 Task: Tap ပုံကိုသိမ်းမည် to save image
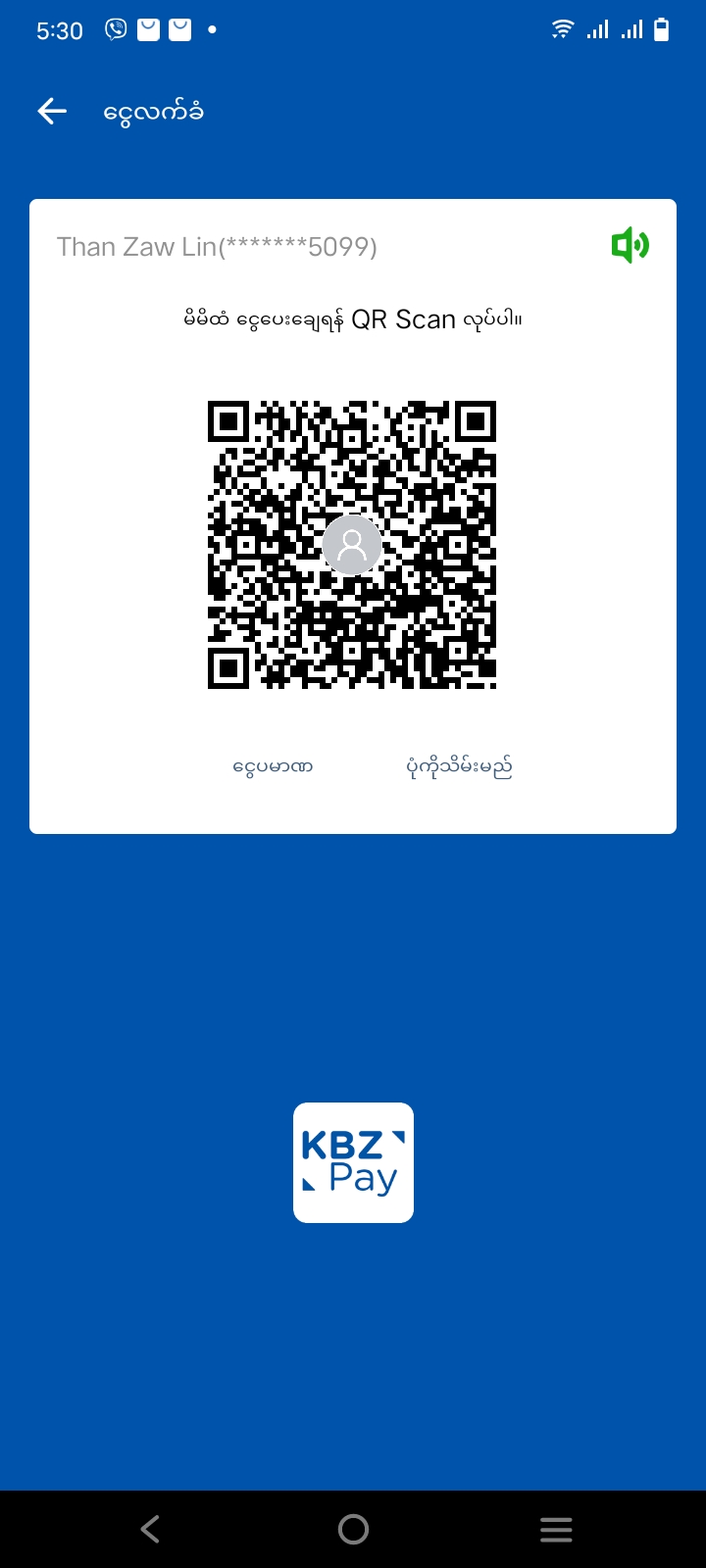pyautogui.click(x=459, y=766)
